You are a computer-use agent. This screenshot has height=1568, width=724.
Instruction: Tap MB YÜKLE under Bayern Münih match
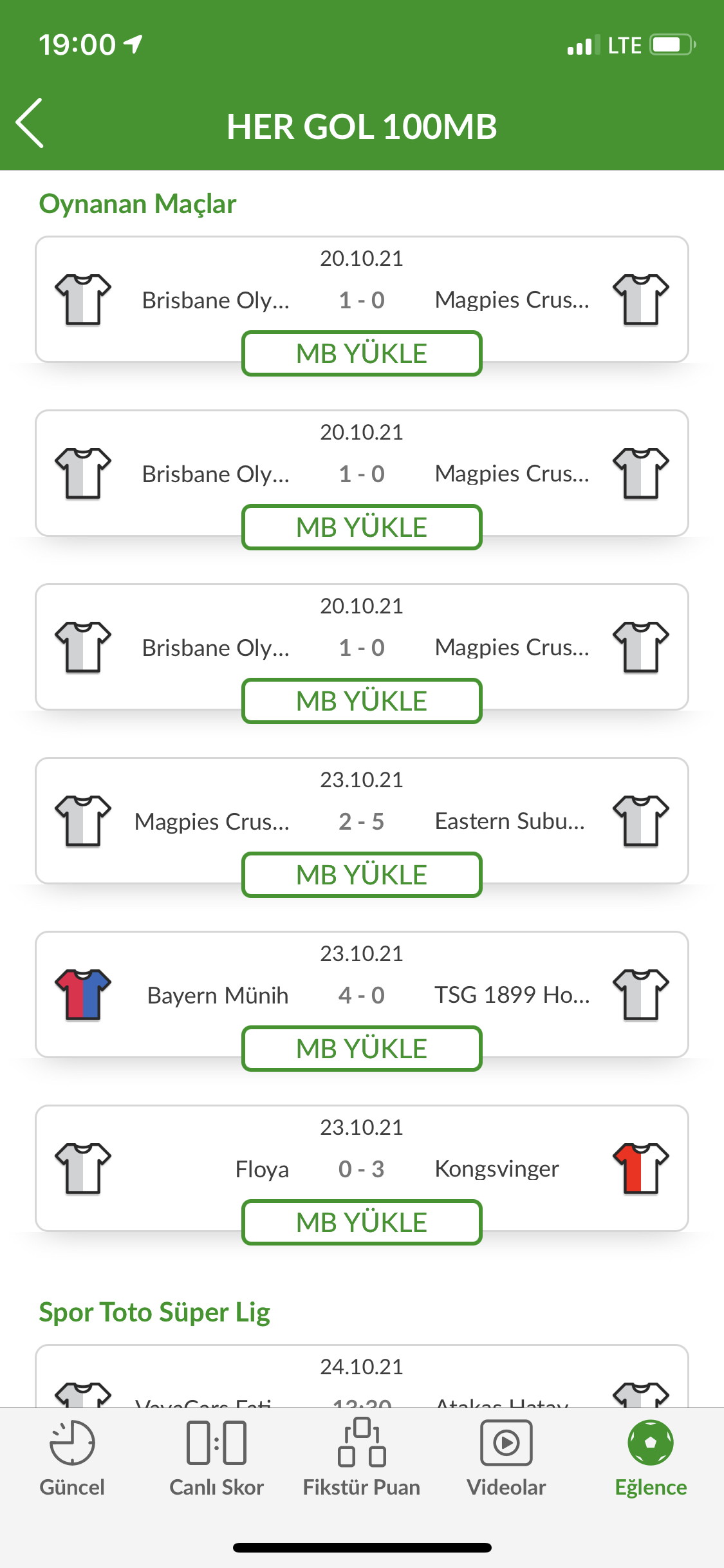pyautogui.click(x=362, y=1049)
